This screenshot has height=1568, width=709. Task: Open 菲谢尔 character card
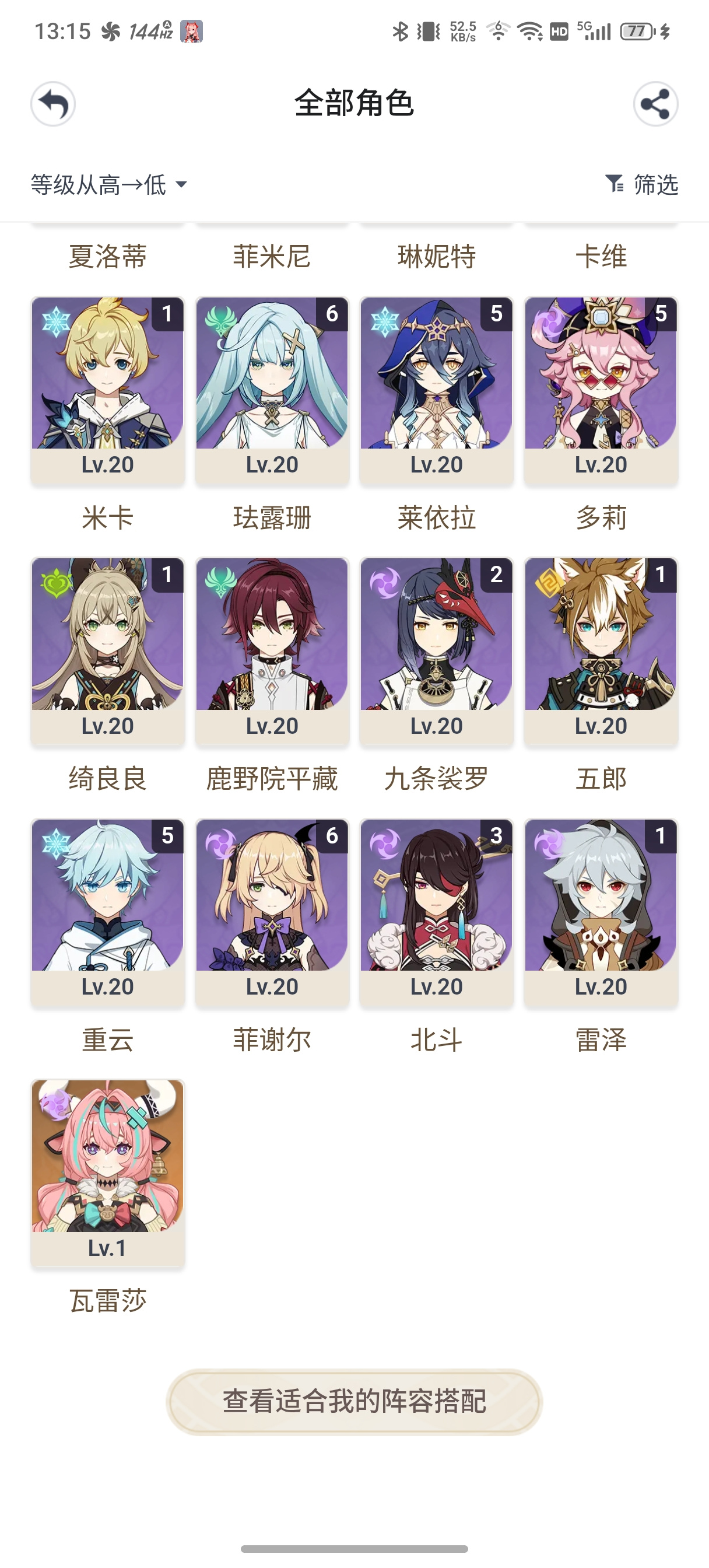tap(272, 913)
